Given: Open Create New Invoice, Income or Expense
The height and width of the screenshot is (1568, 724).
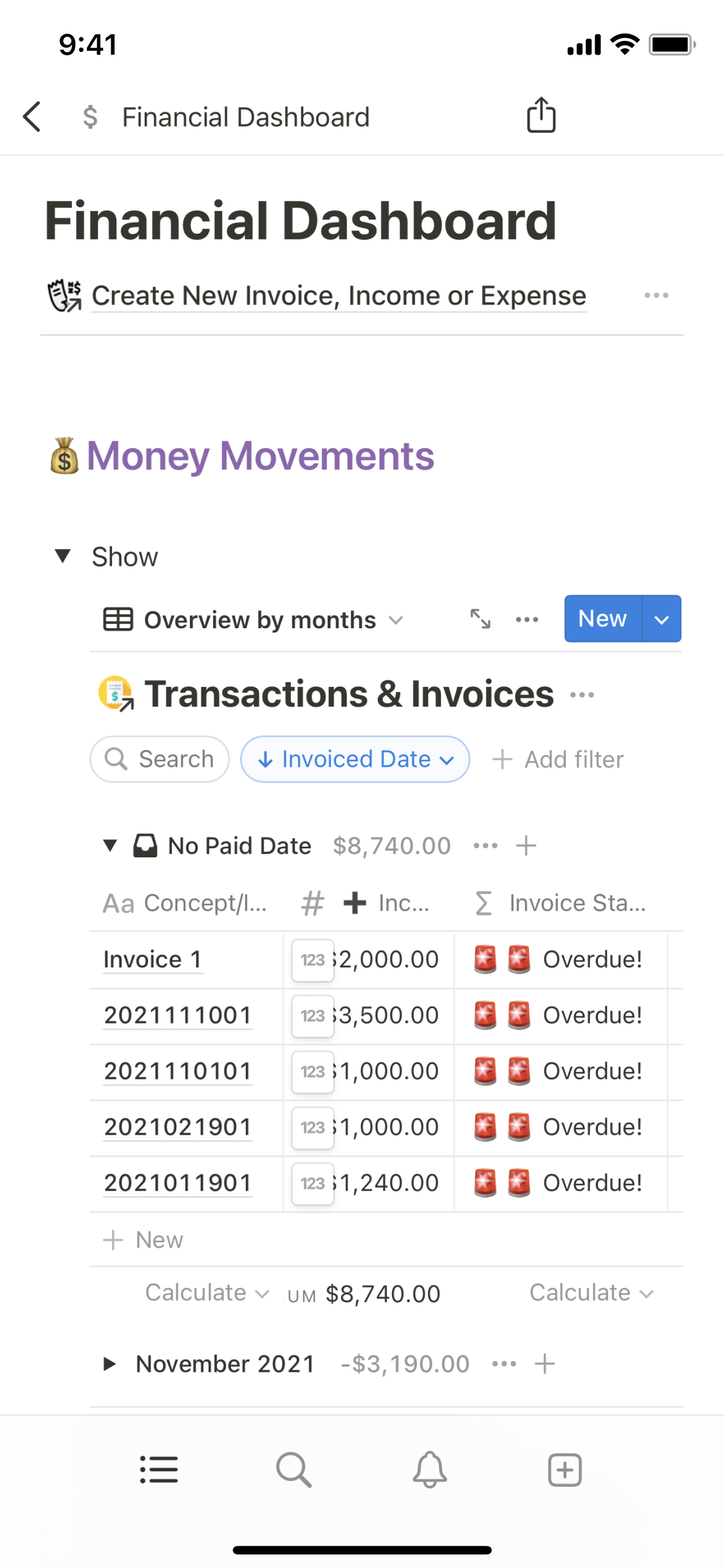Looking at the screenshot, I should click(339, 296).
